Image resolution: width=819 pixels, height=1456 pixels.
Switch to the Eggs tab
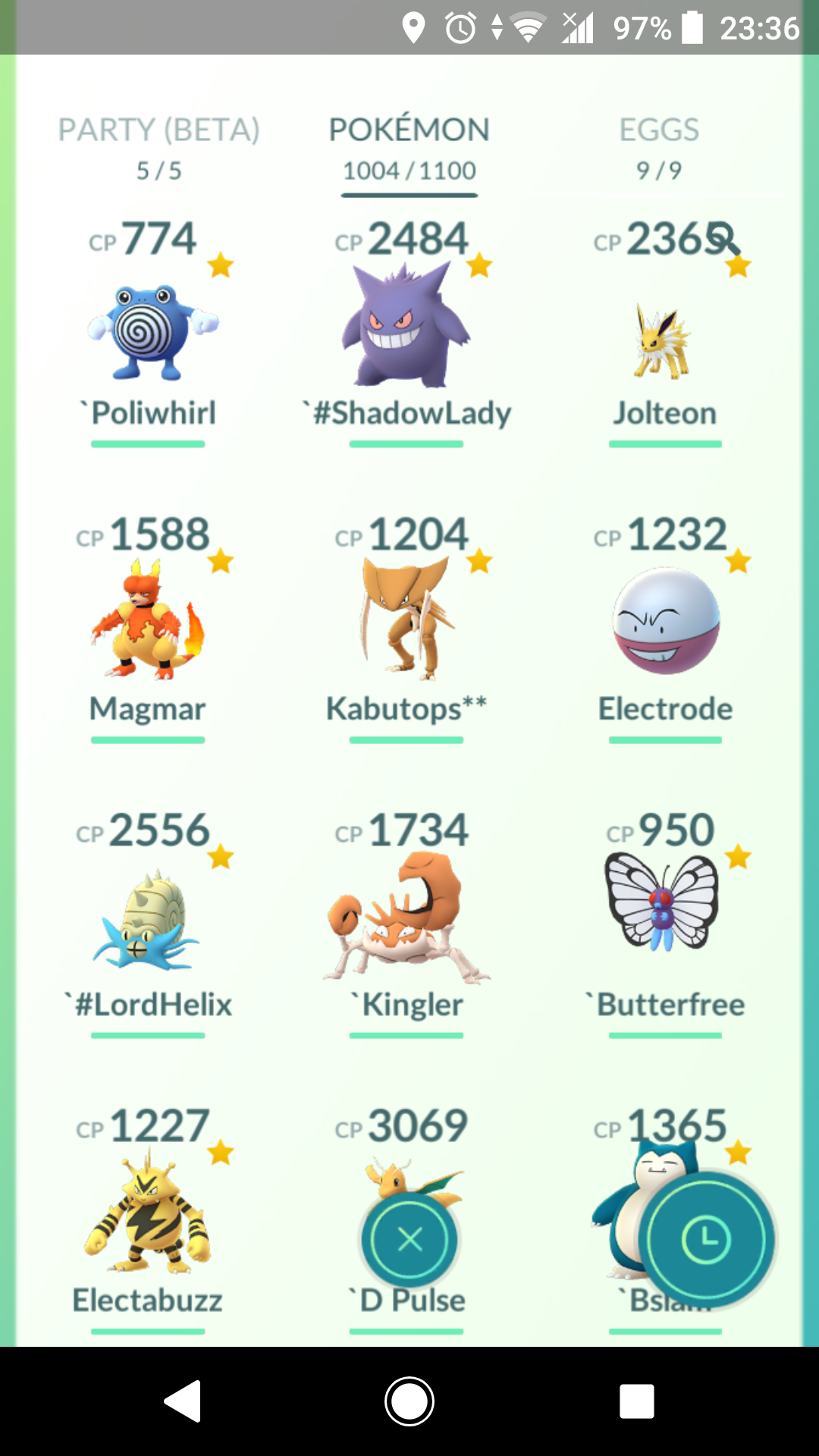659,149
